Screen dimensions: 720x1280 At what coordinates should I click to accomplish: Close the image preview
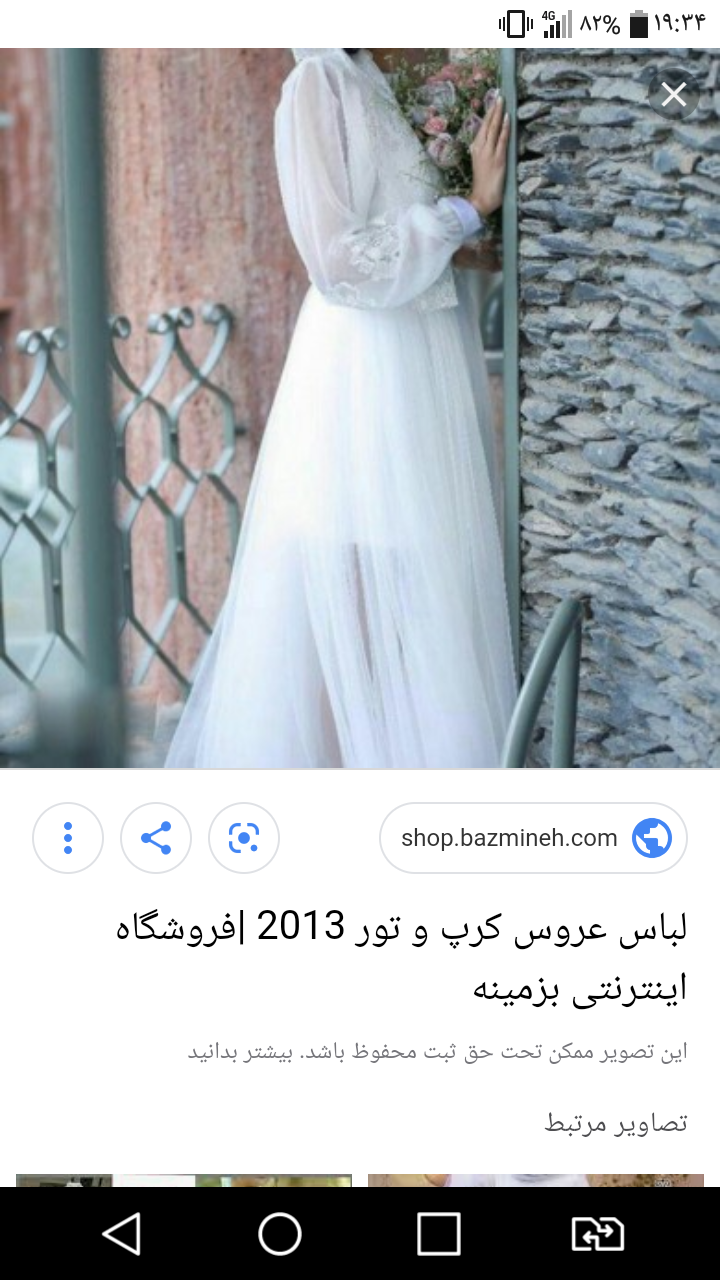674,95
